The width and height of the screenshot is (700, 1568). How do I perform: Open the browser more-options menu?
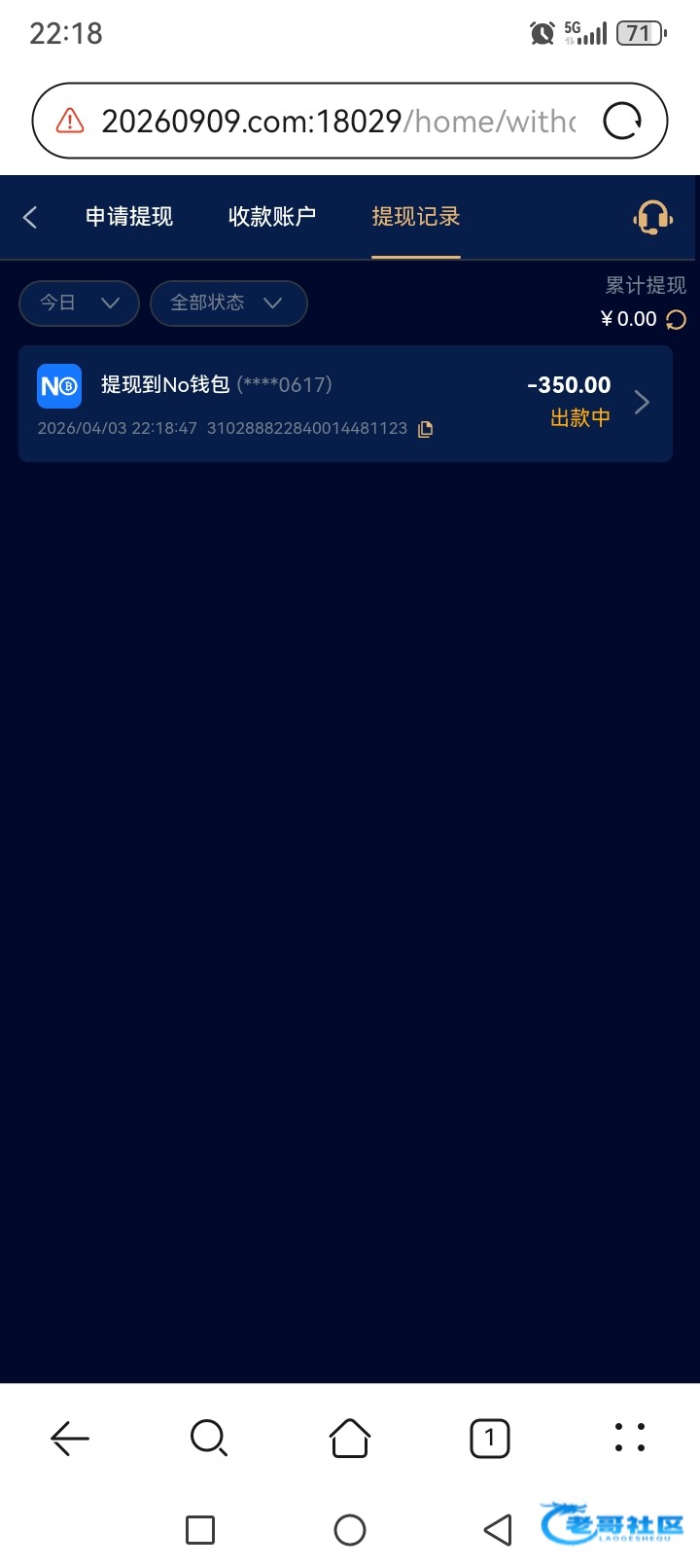(630, 1438)
